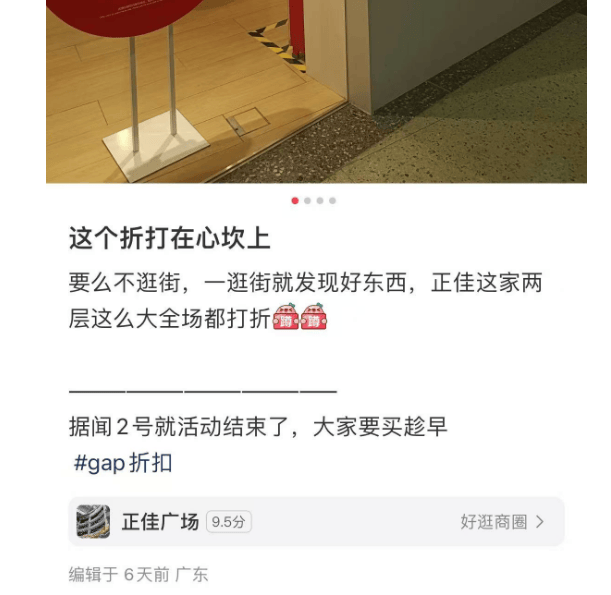Open the #gap折扣 hashtag
Screen dimensions: 611x595
point(123,463)
